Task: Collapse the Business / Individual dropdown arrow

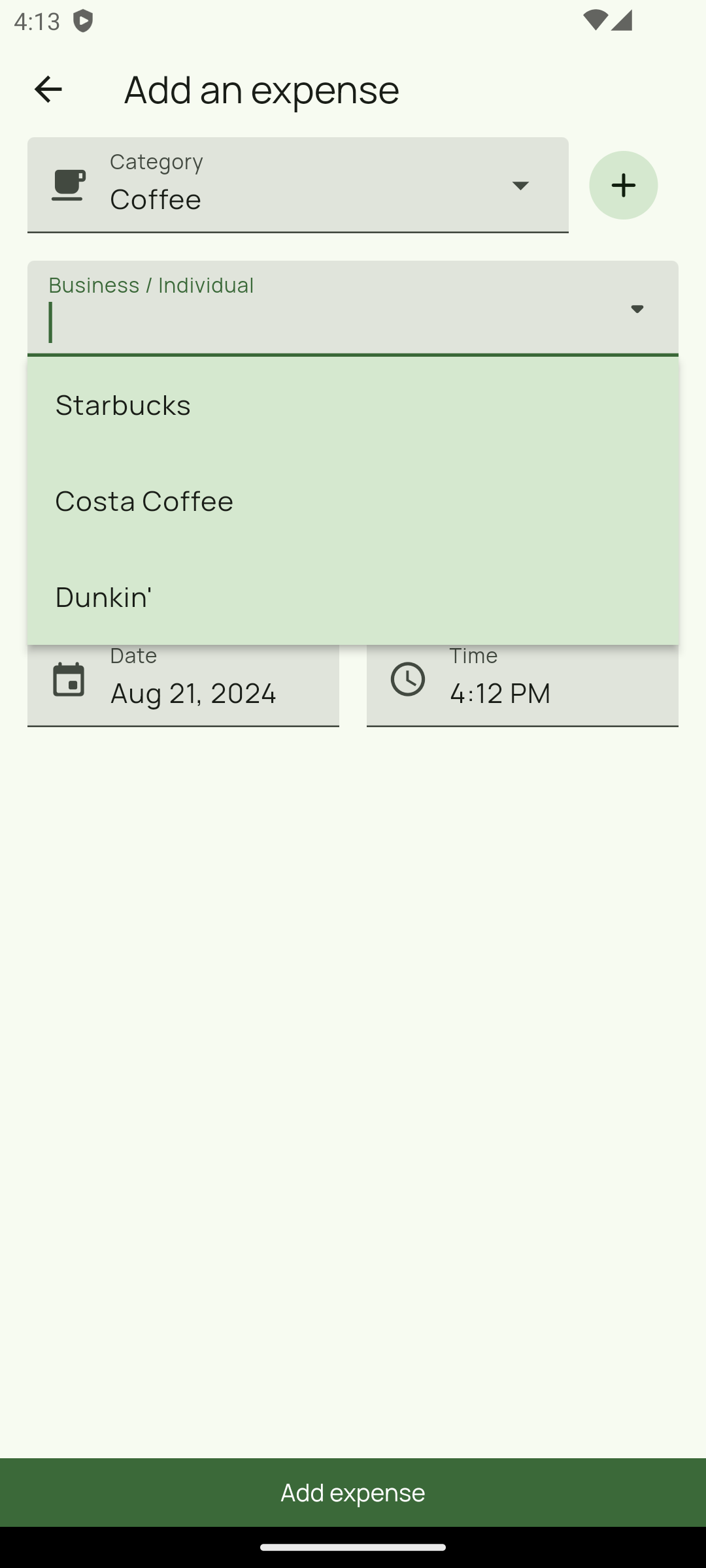Action: tap(637, 309)
